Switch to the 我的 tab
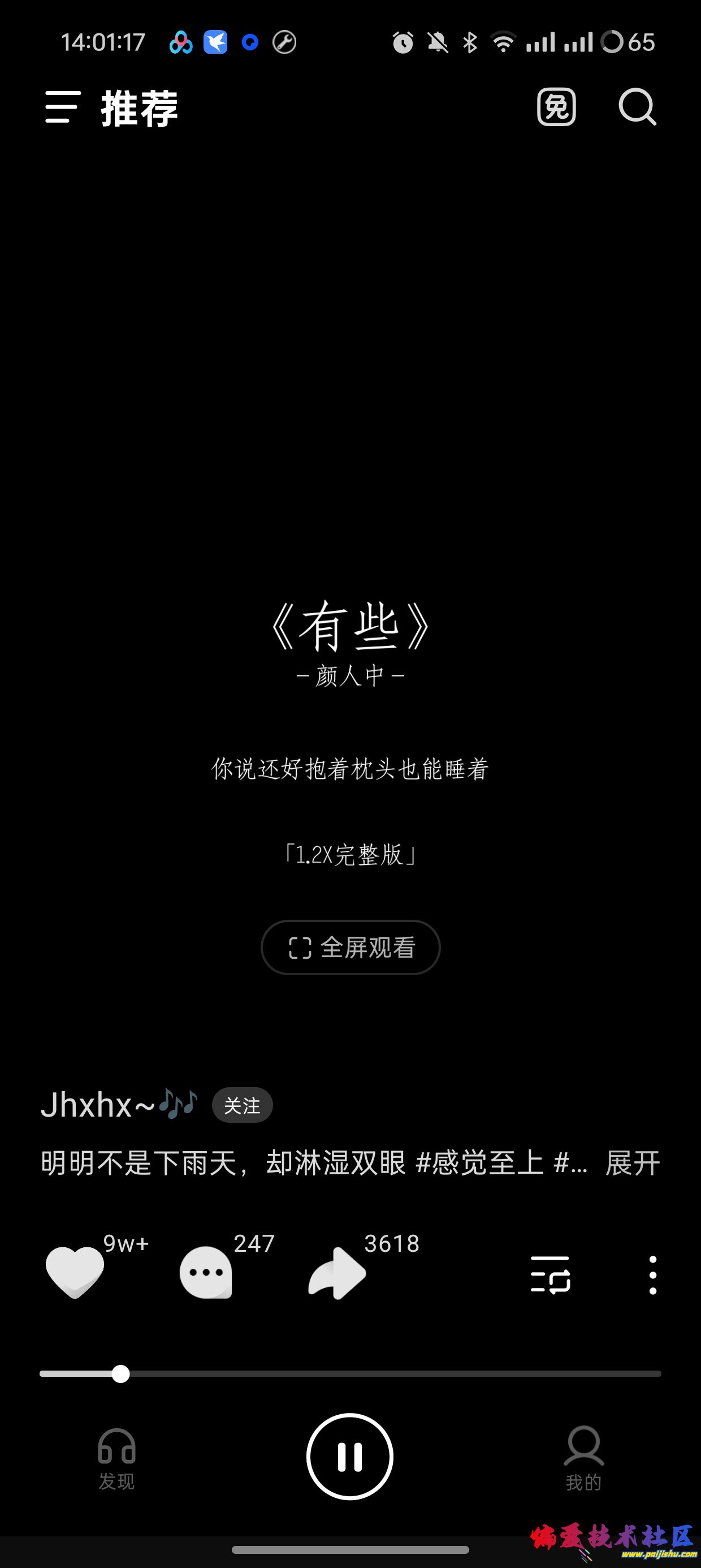 [583, 1458]
